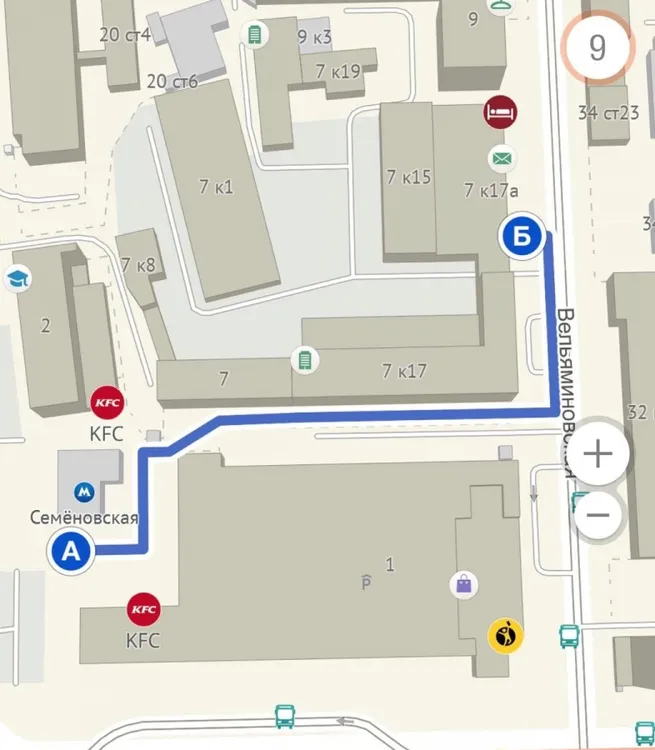This screenshot has width=655, height=750.
Task: Zoom out of the map
Action: 598,515
